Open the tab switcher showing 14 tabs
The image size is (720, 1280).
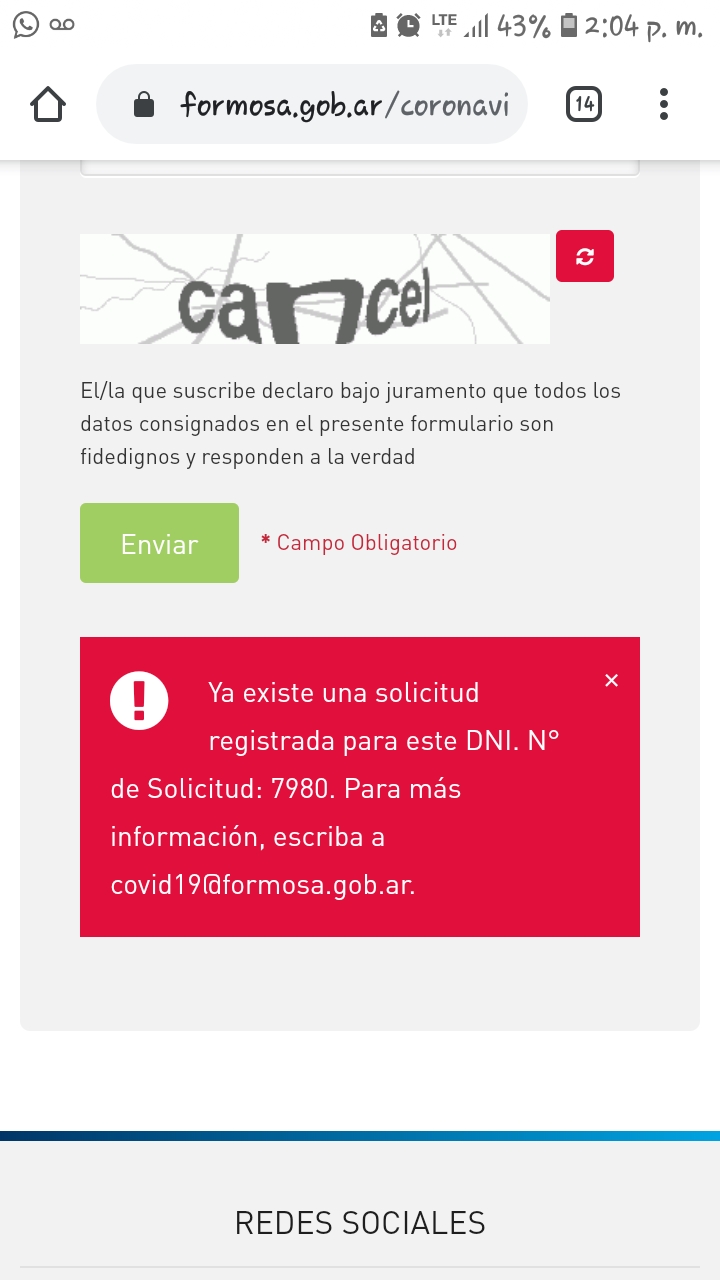pos(584,104)
